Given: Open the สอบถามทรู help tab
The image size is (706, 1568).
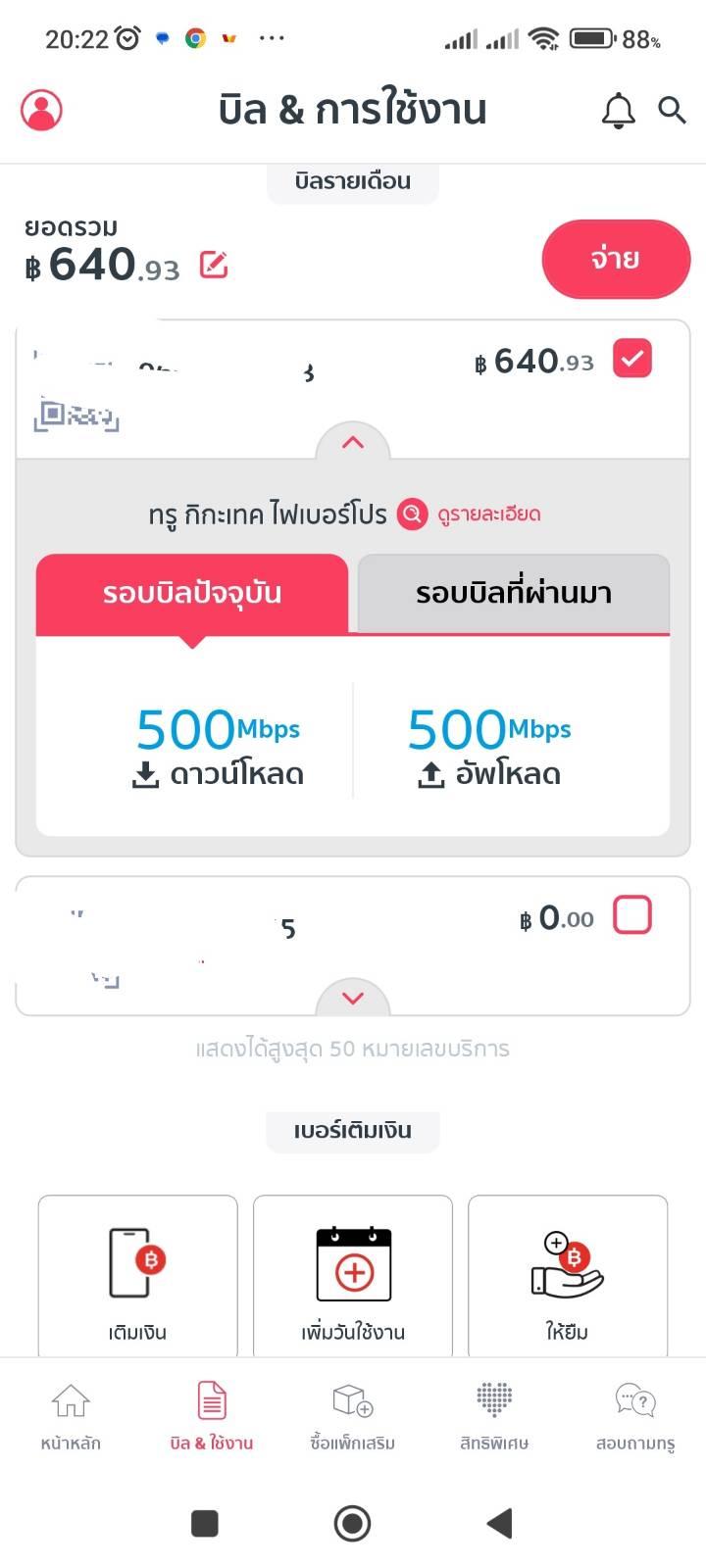Looking at the screenshot, I should click(x=635, y=1415).
